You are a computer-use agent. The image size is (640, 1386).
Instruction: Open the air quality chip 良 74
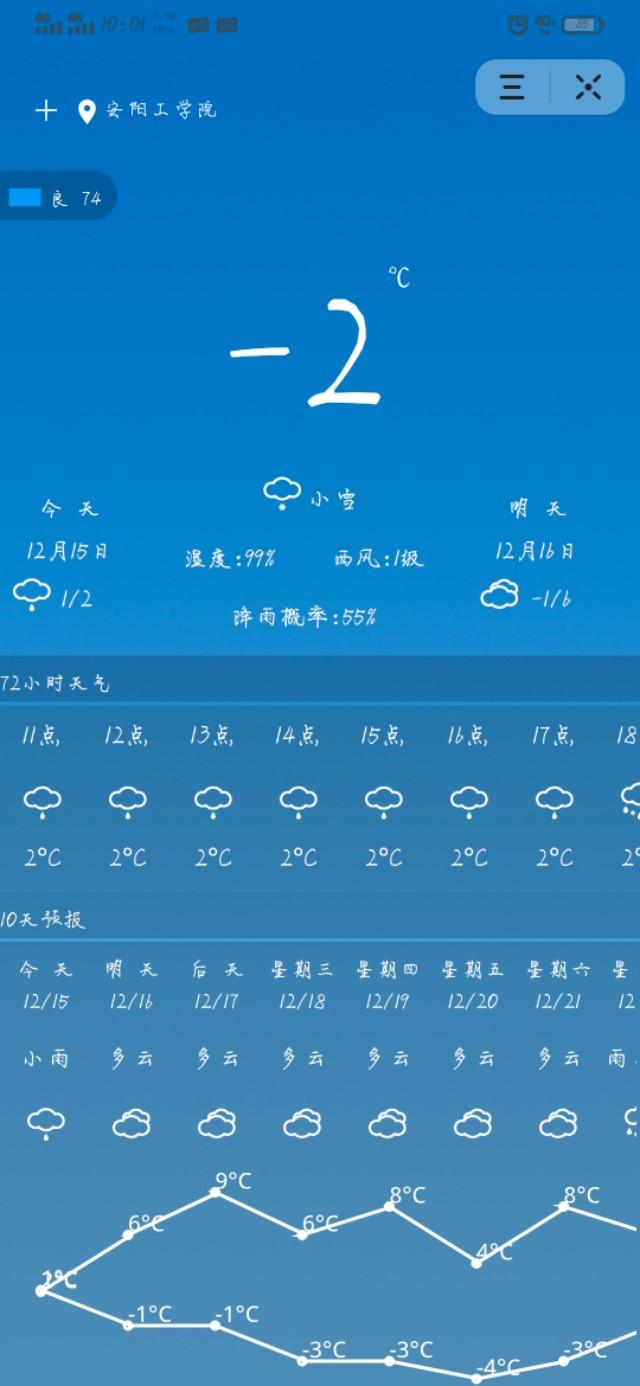point(56,197)
